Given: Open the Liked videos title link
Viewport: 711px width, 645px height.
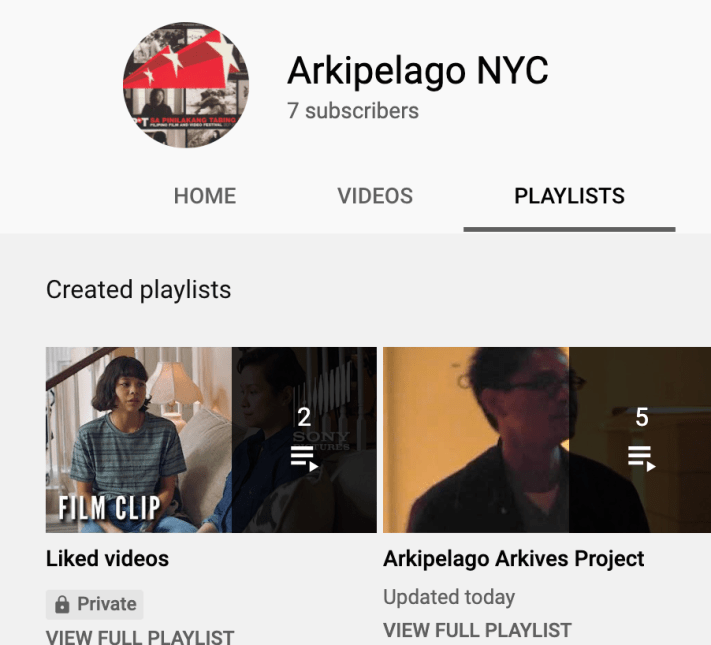Looking at the screenshot, I should (107, 558).
